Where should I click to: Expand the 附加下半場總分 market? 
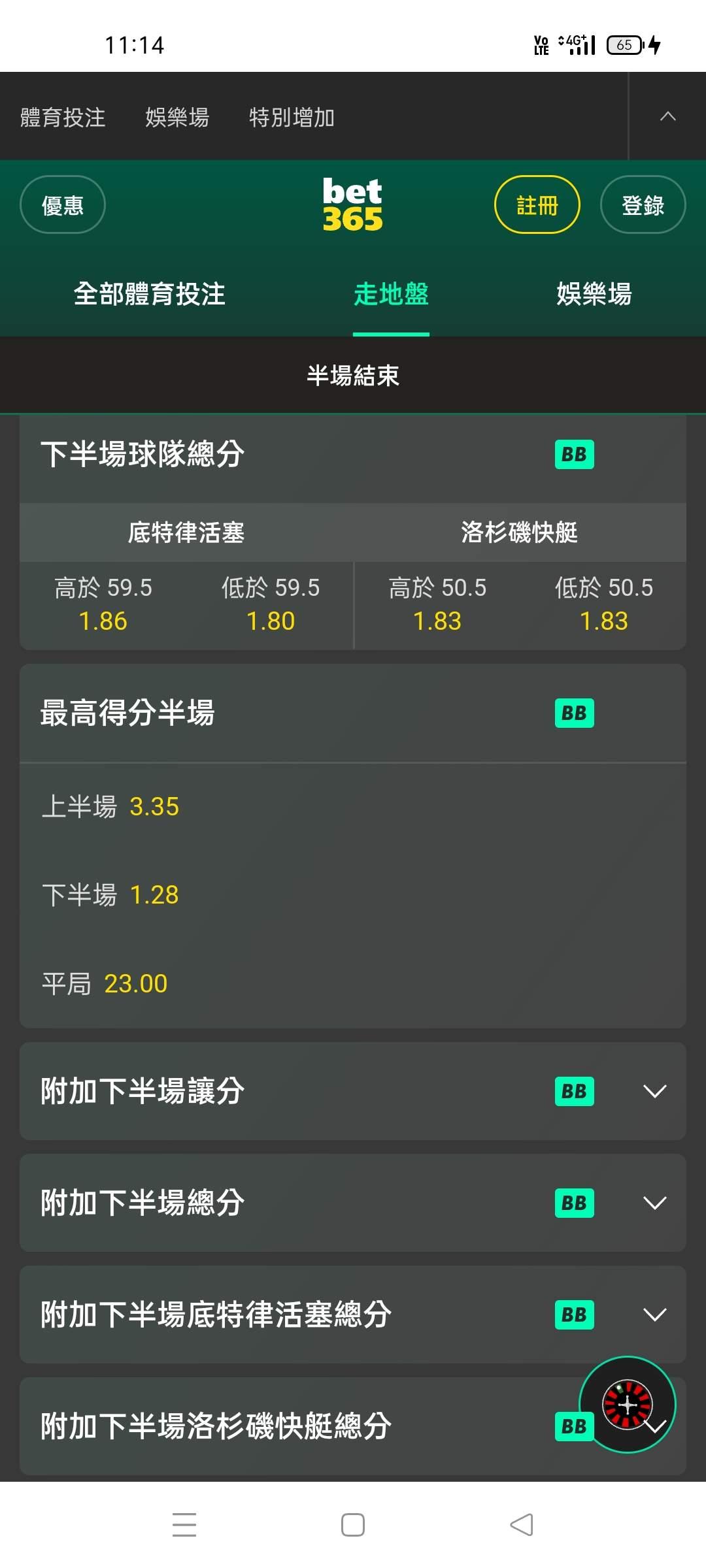(x=353, y=1203)
